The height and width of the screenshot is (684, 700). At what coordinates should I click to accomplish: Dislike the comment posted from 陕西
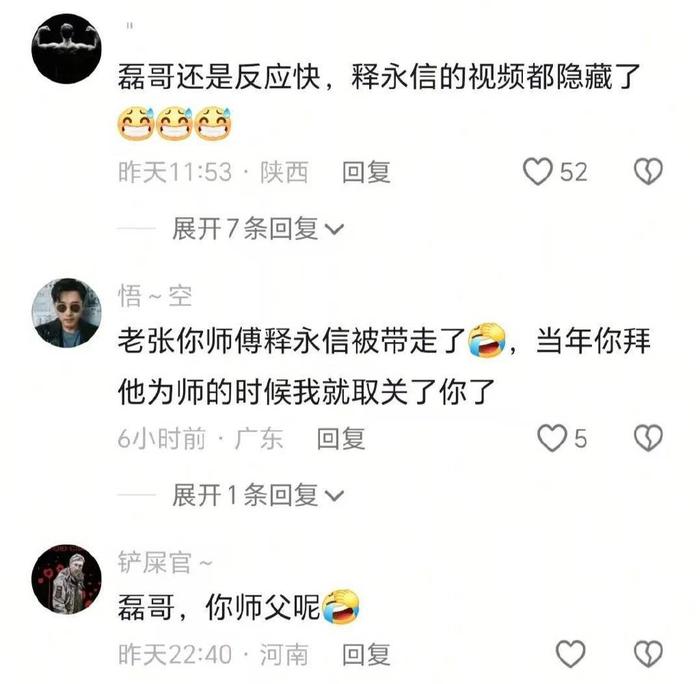coord(649,172)
